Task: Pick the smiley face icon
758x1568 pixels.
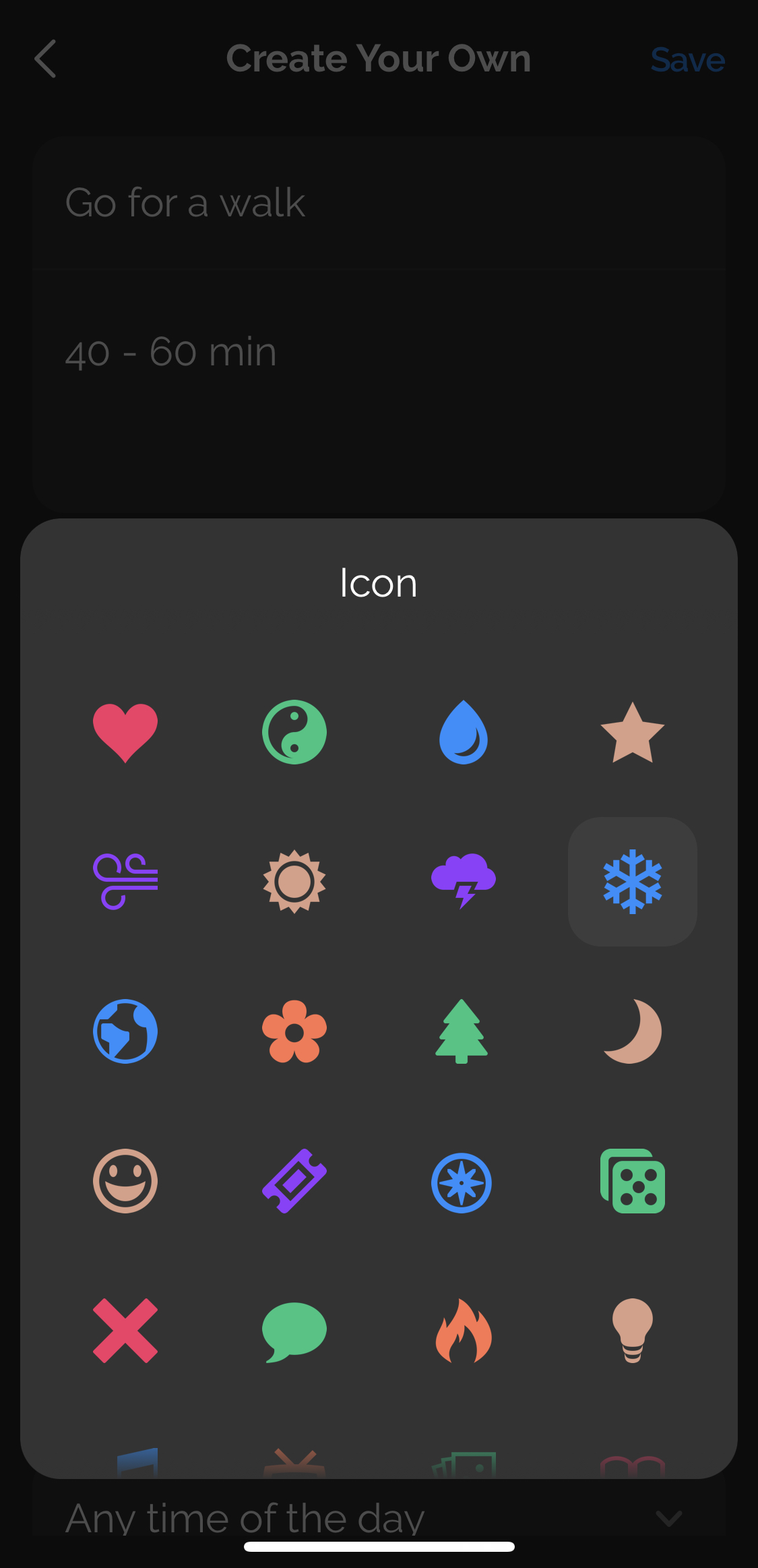Action: [125, 1180]
